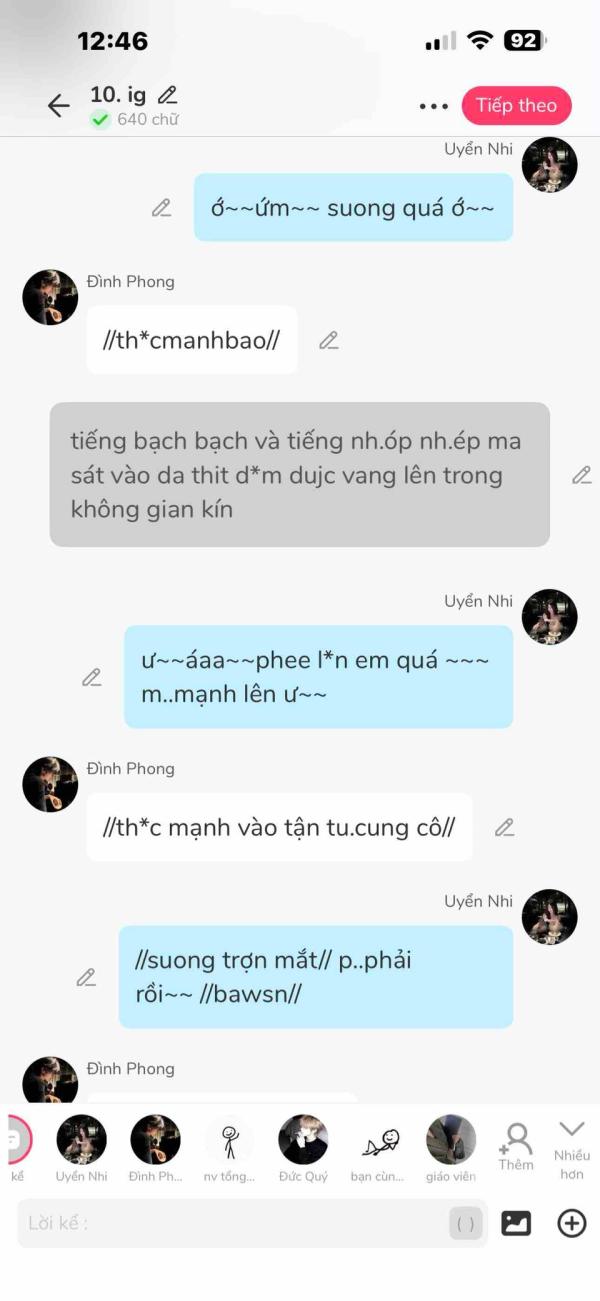Choose the Đình Phong character in the picker
The height and width of the screenshot is (1301, 600).
(155, 1140)
